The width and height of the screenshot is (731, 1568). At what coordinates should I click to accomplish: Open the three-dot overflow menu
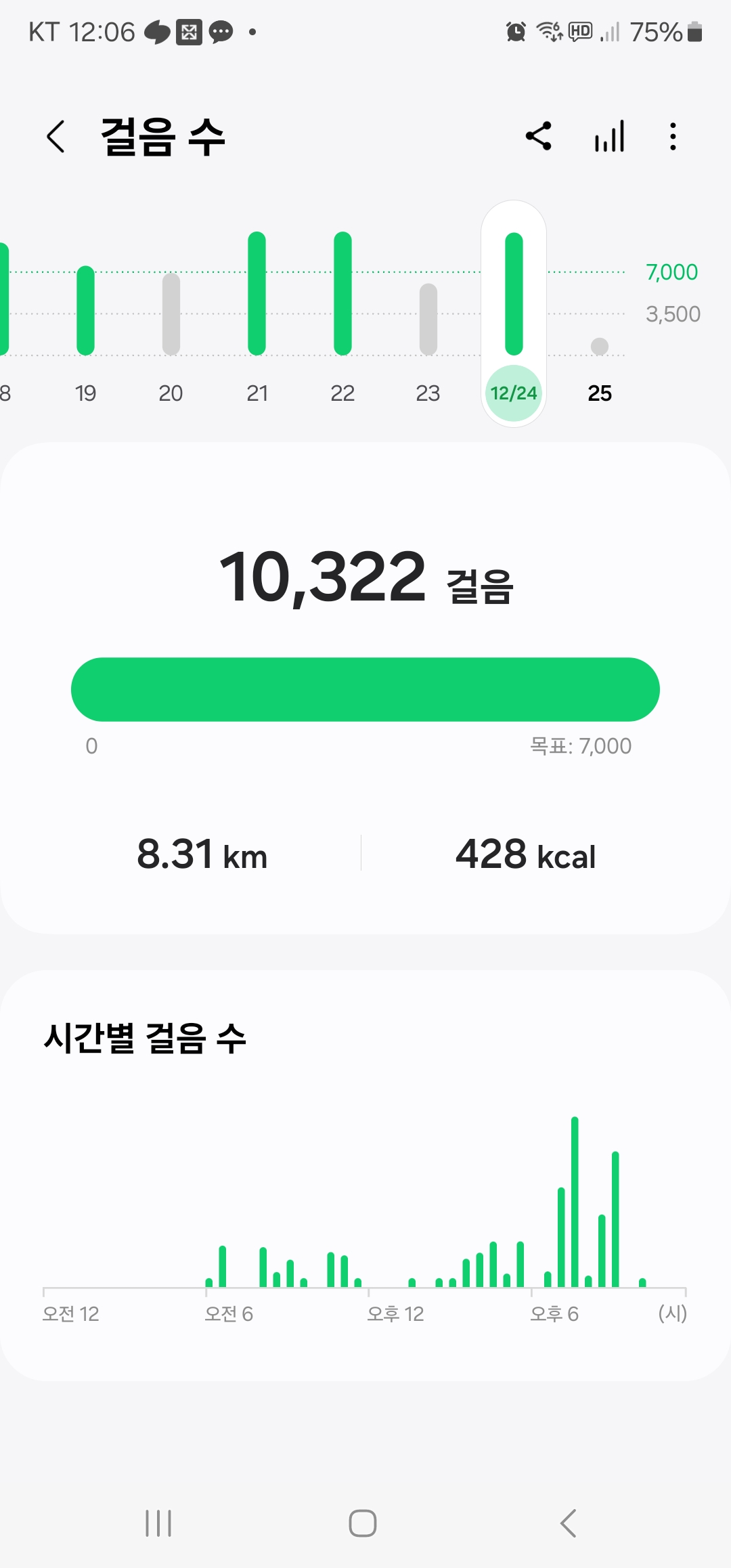[673, 137]
